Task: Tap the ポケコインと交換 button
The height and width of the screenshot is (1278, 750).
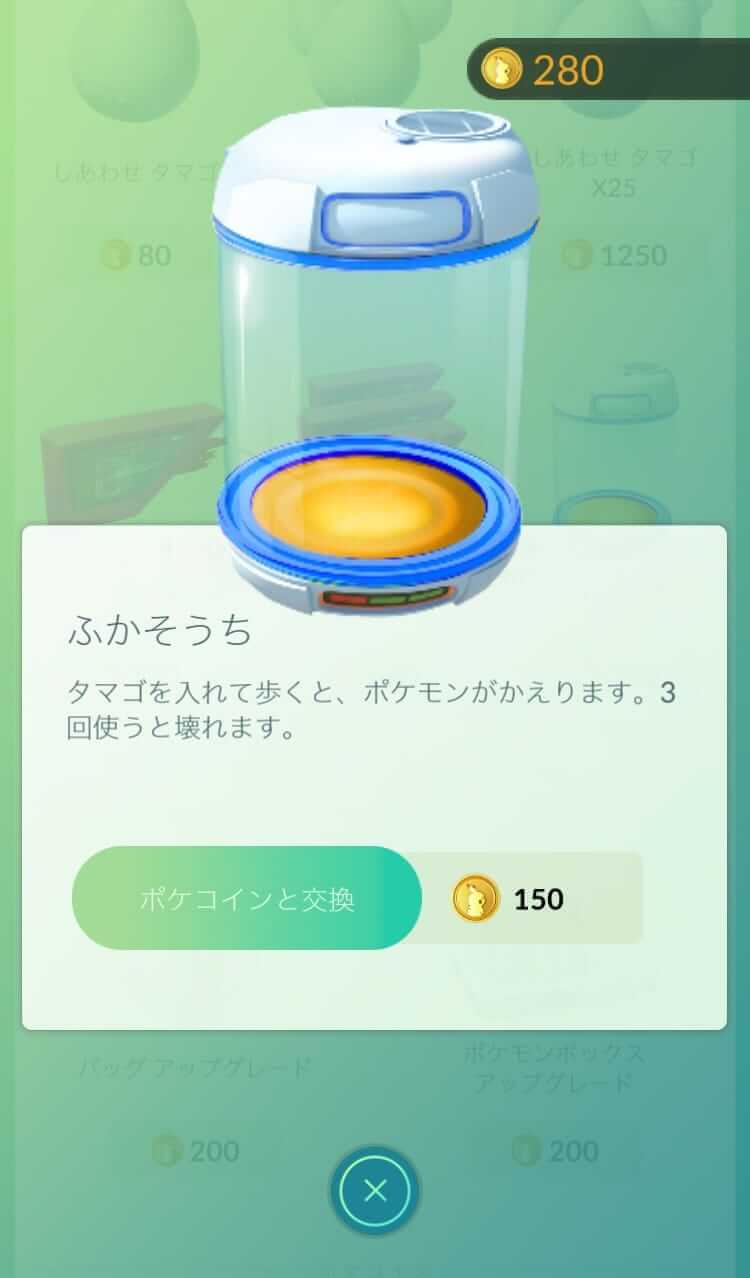Action: tap(247, 898)
